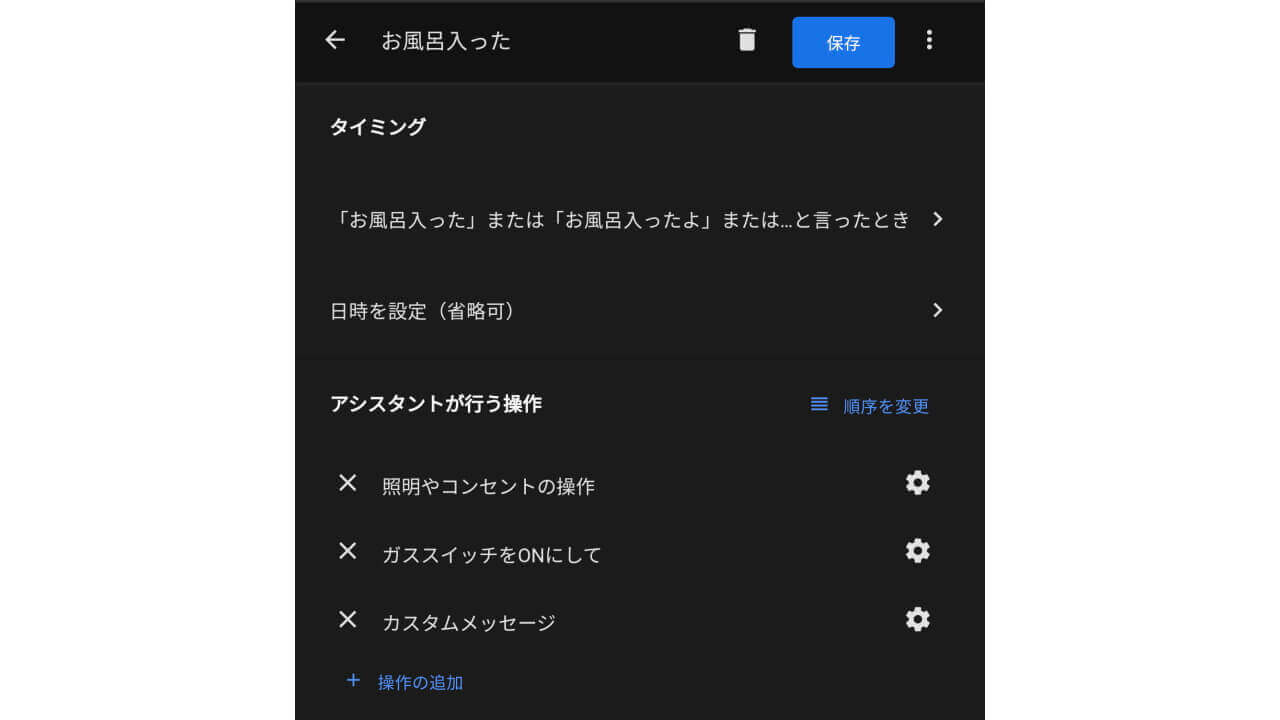1280x720 pixels.
Task: Remove the ガススイッチをONにして action
Action: [x=347, y=552]
